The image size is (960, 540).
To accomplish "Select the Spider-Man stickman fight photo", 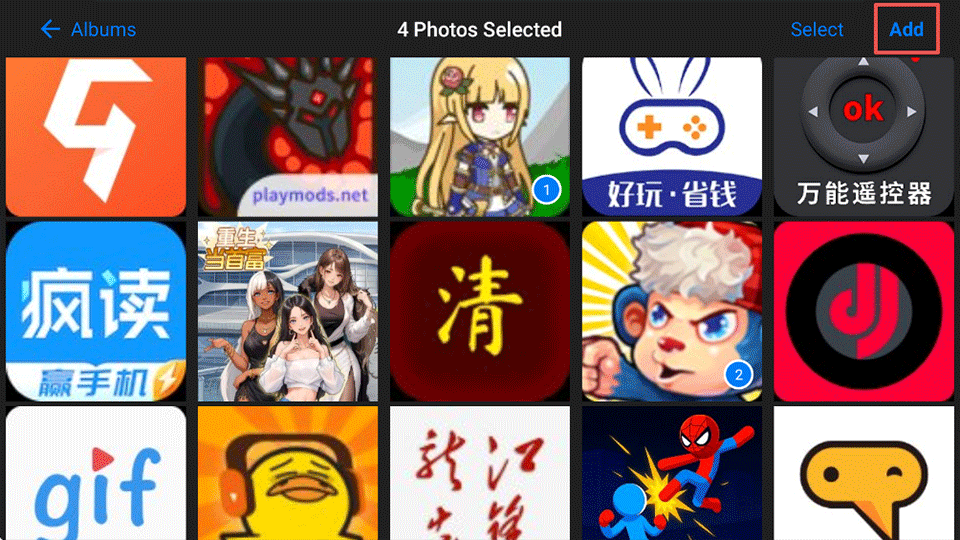I will [672, 473].
